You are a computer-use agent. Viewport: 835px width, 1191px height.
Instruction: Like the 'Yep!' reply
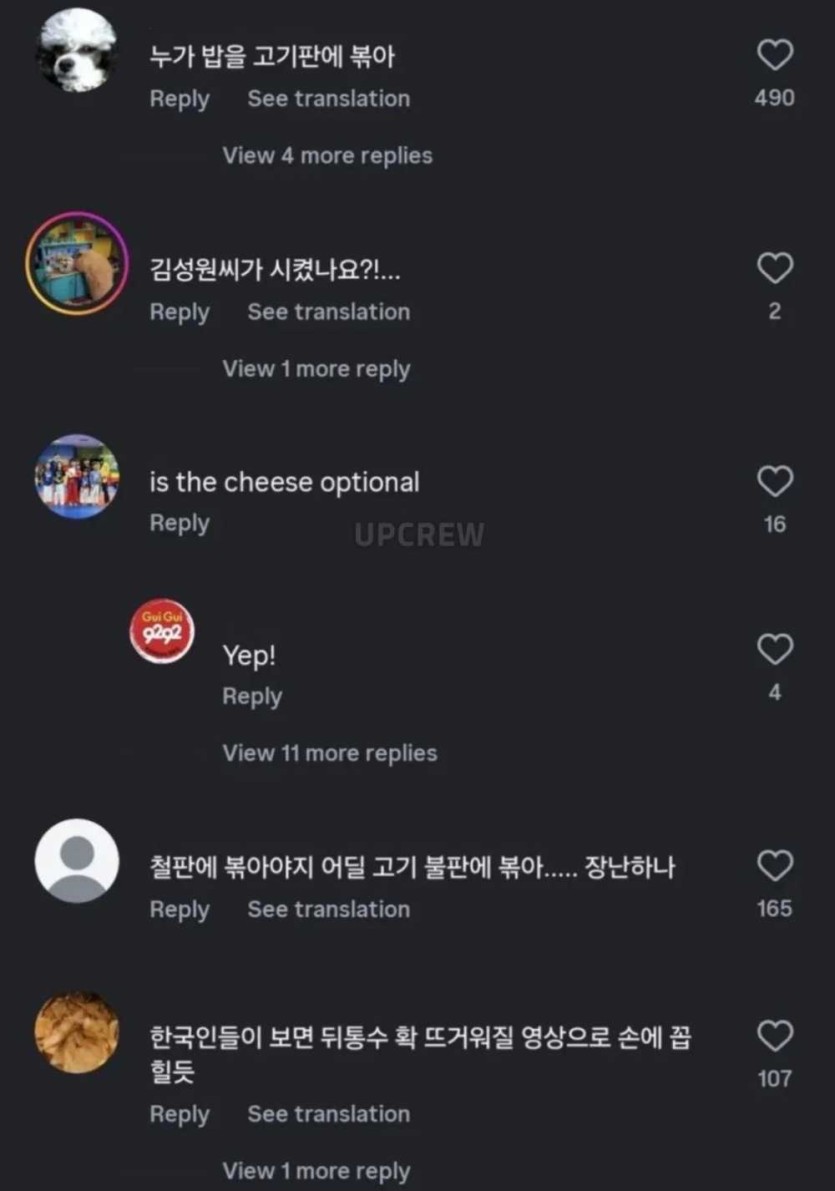tap(775, 650)
